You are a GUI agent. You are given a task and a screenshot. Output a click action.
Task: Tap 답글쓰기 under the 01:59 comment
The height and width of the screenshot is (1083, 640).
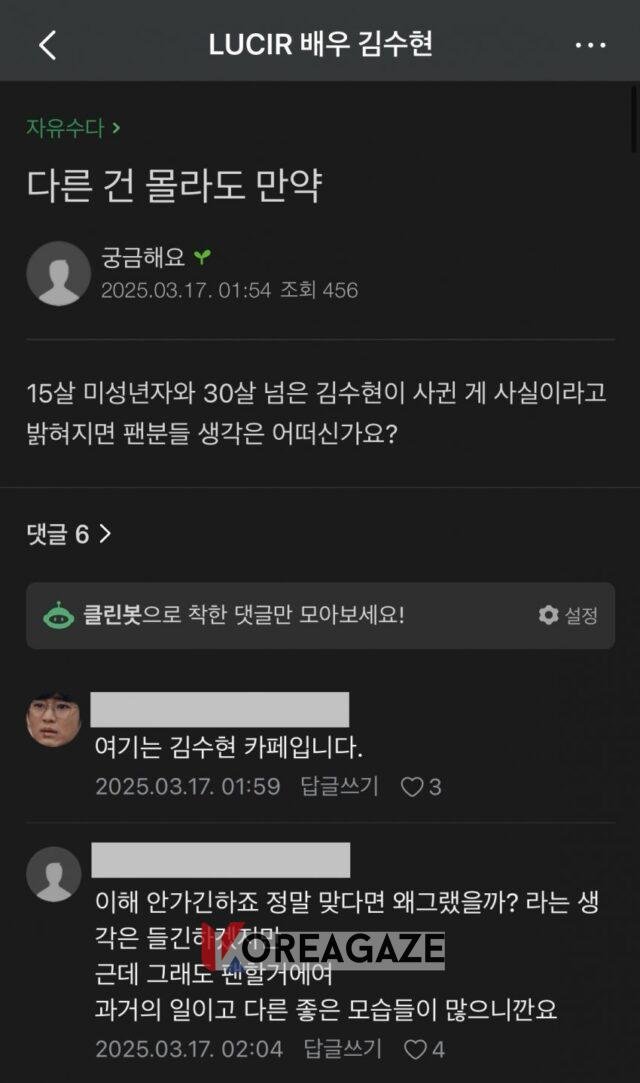pyautogui.click(x=340, y=786)
